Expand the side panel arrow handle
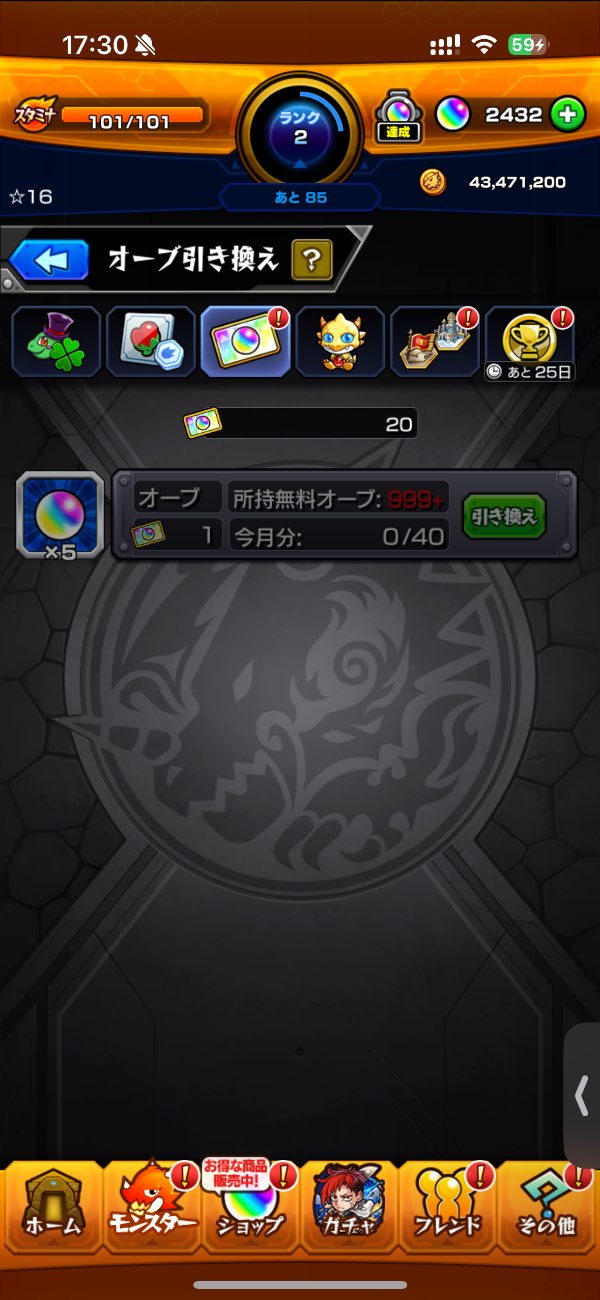 click(582, 1096)
